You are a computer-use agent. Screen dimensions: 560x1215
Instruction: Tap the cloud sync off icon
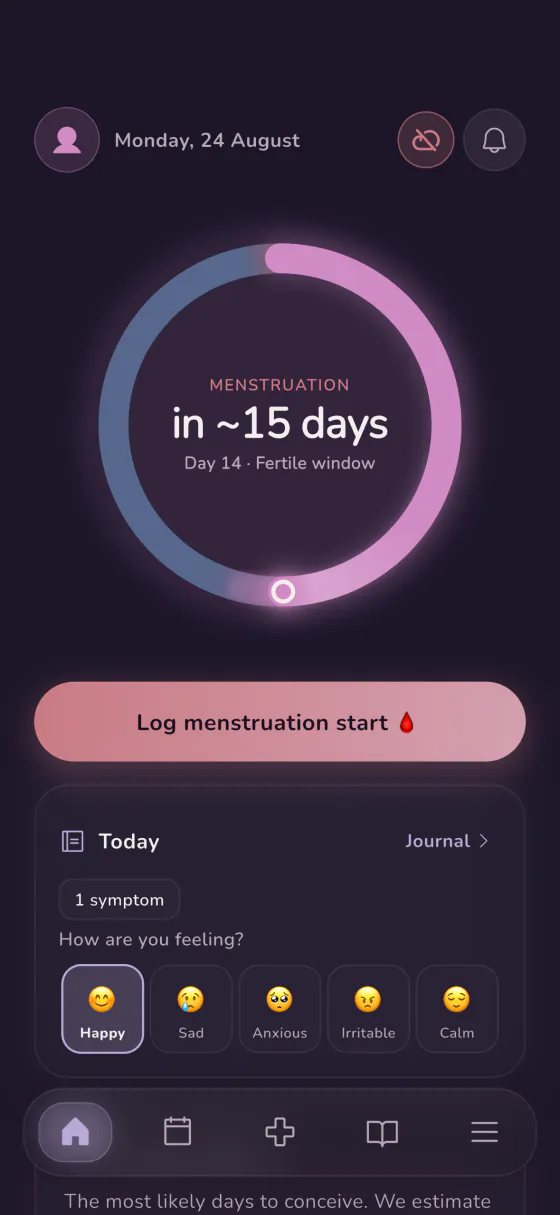click(426, 140)
